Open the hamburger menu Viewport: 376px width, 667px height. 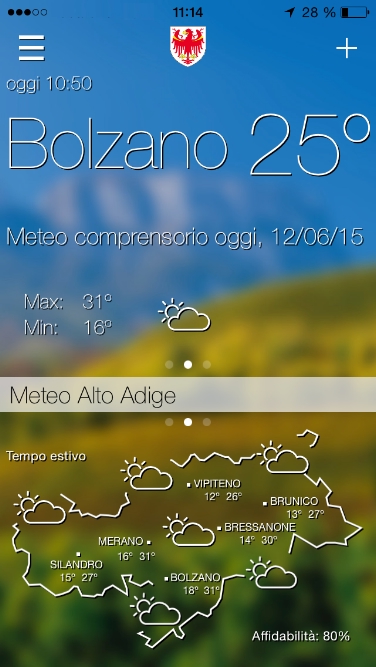(x=32, y=48)
